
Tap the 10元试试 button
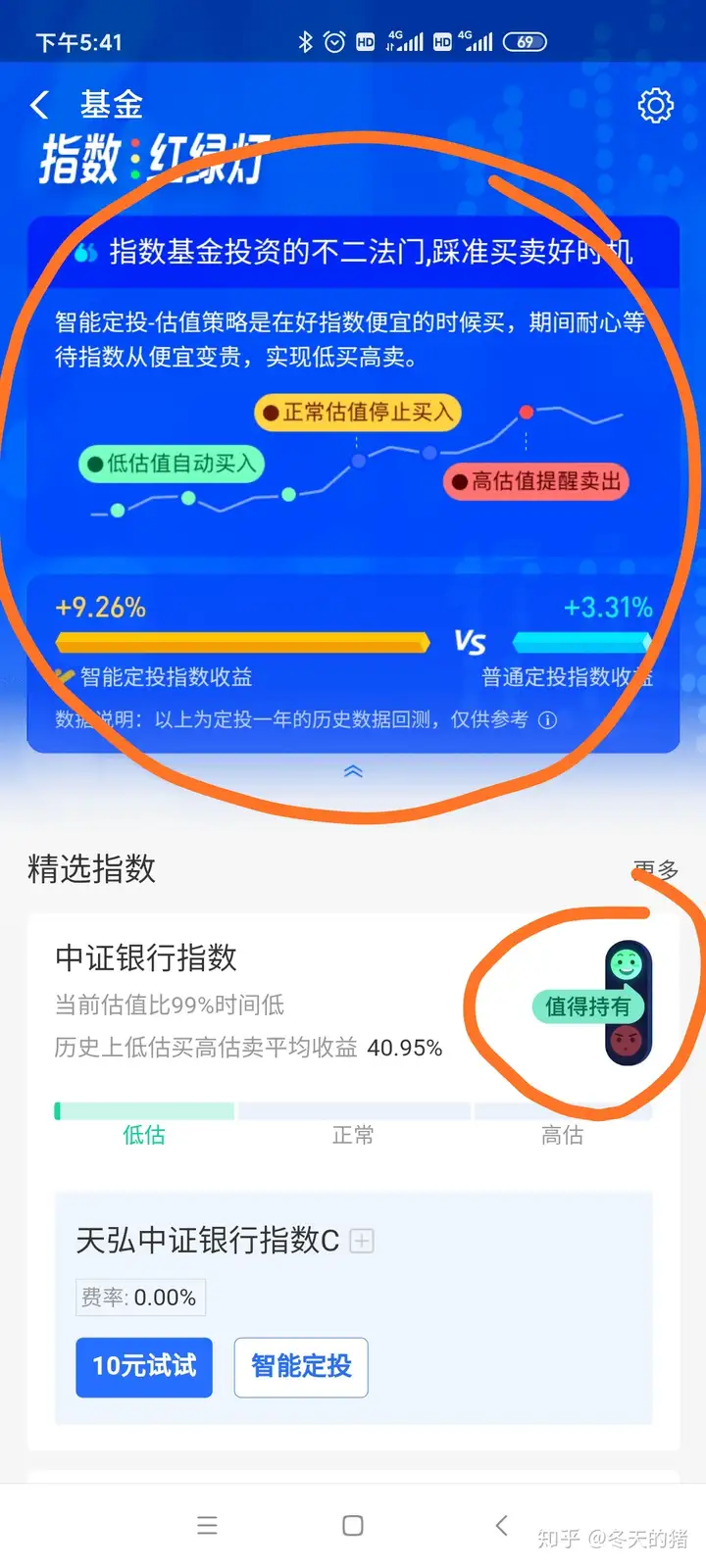144,1366
